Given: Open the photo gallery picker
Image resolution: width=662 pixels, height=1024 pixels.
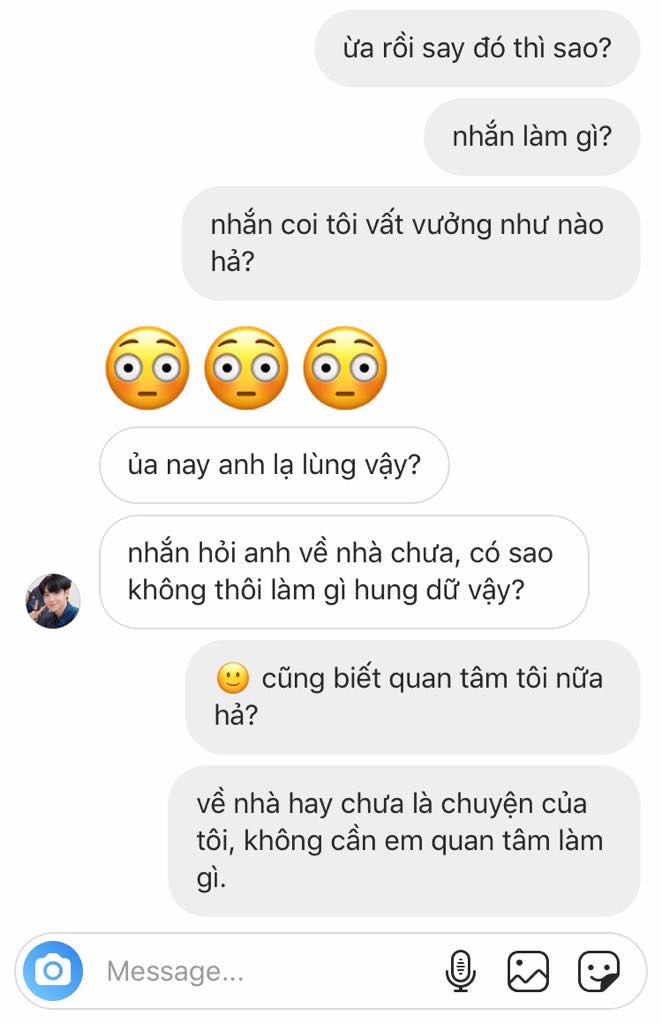Looking at the screenshot, I should point(528,970).
